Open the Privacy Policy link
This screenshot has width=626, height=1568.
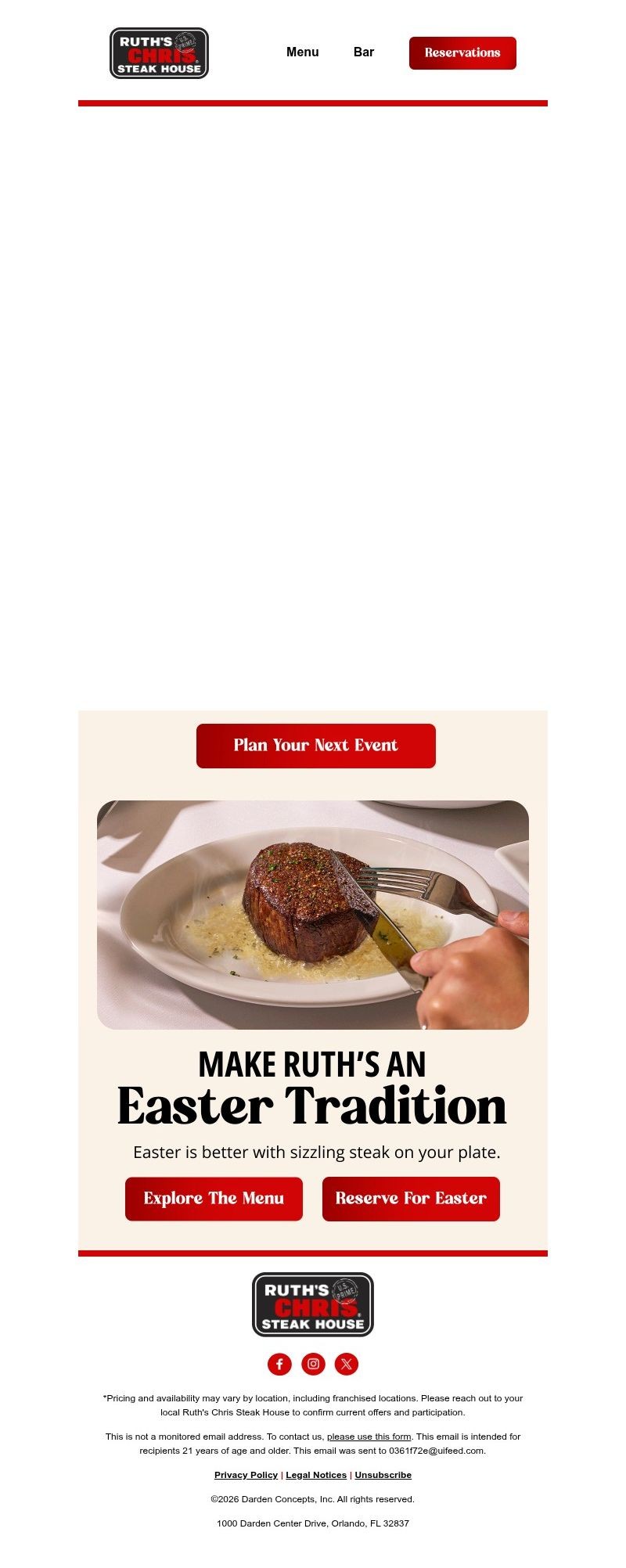[246, 1475]
